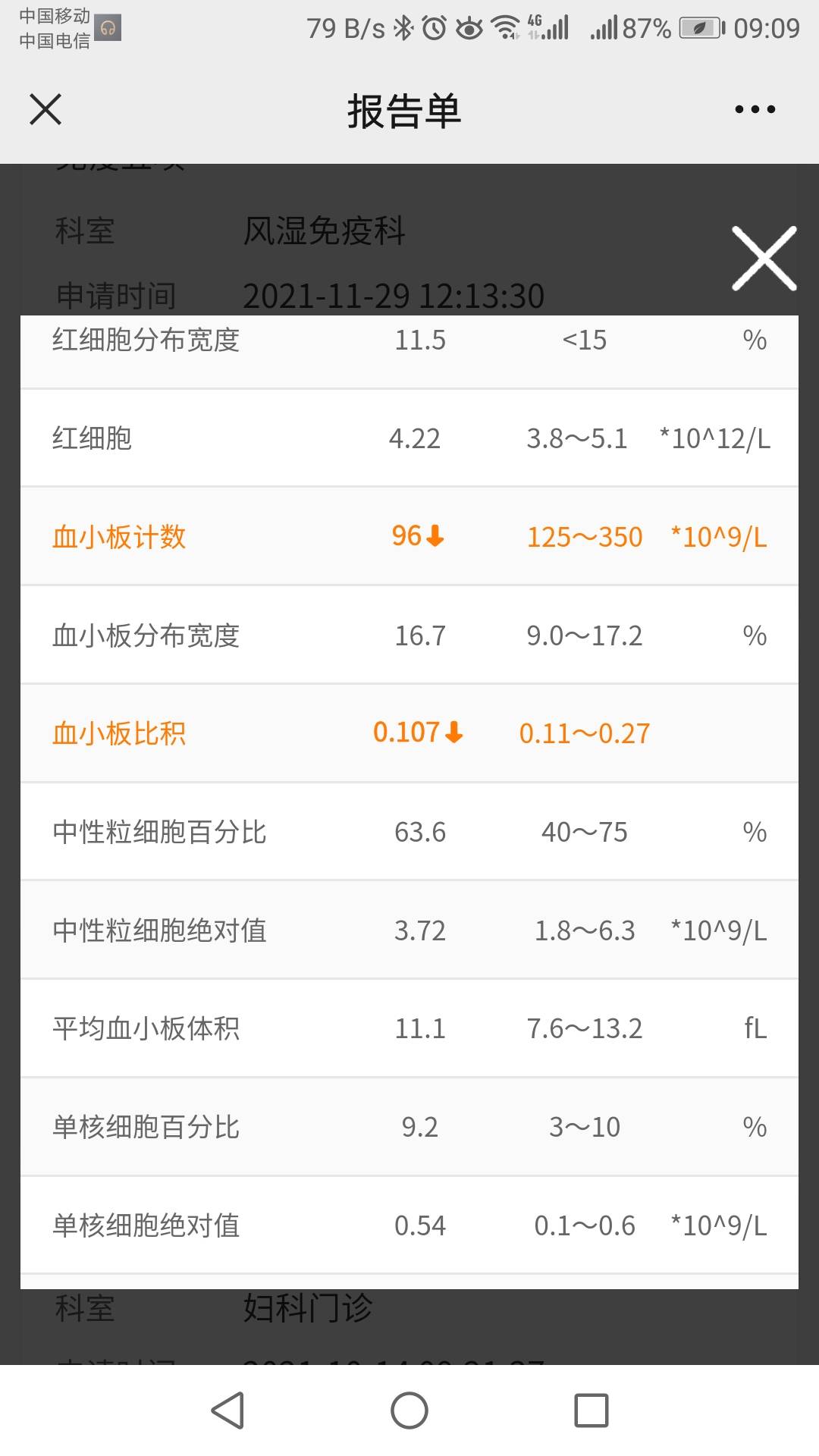Tap the application time 2021-11-29 12:13:30

pyautogui.click(x=394, y=296)
